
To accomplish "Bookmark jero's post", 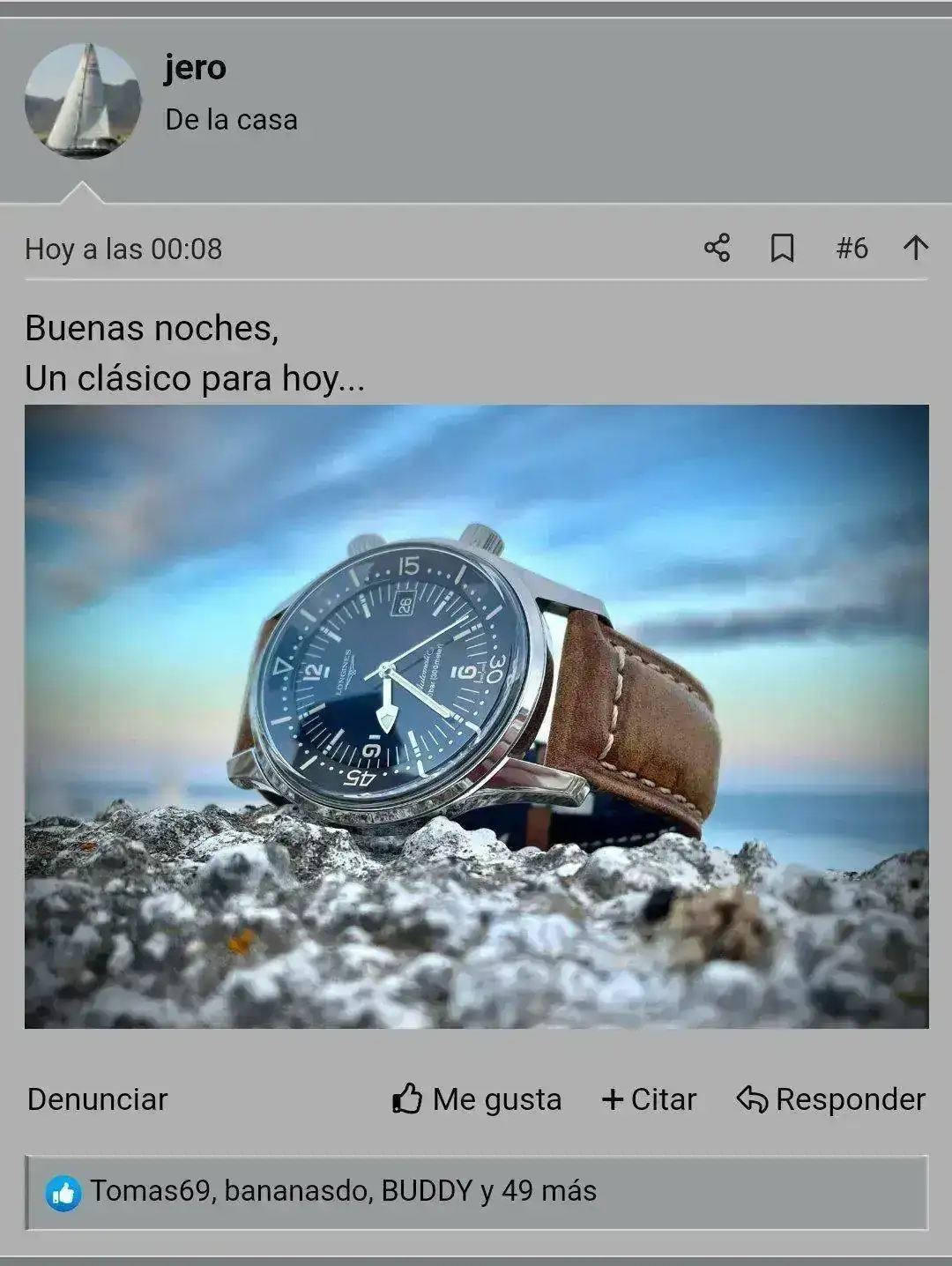I will [x=782, y=248].
